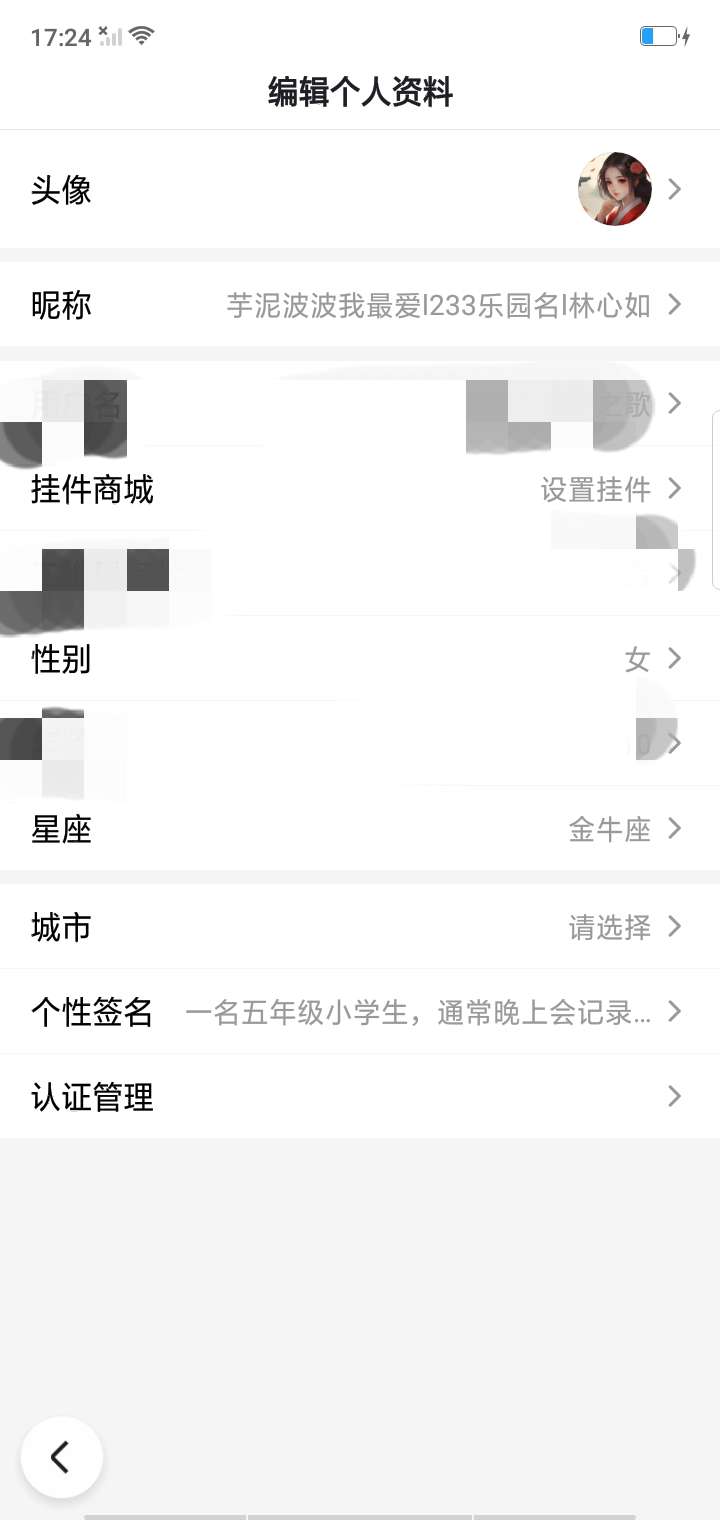Edit the 个性签名 signature
This screenshot has height=1520, width=720.
tap(360, 1012)
